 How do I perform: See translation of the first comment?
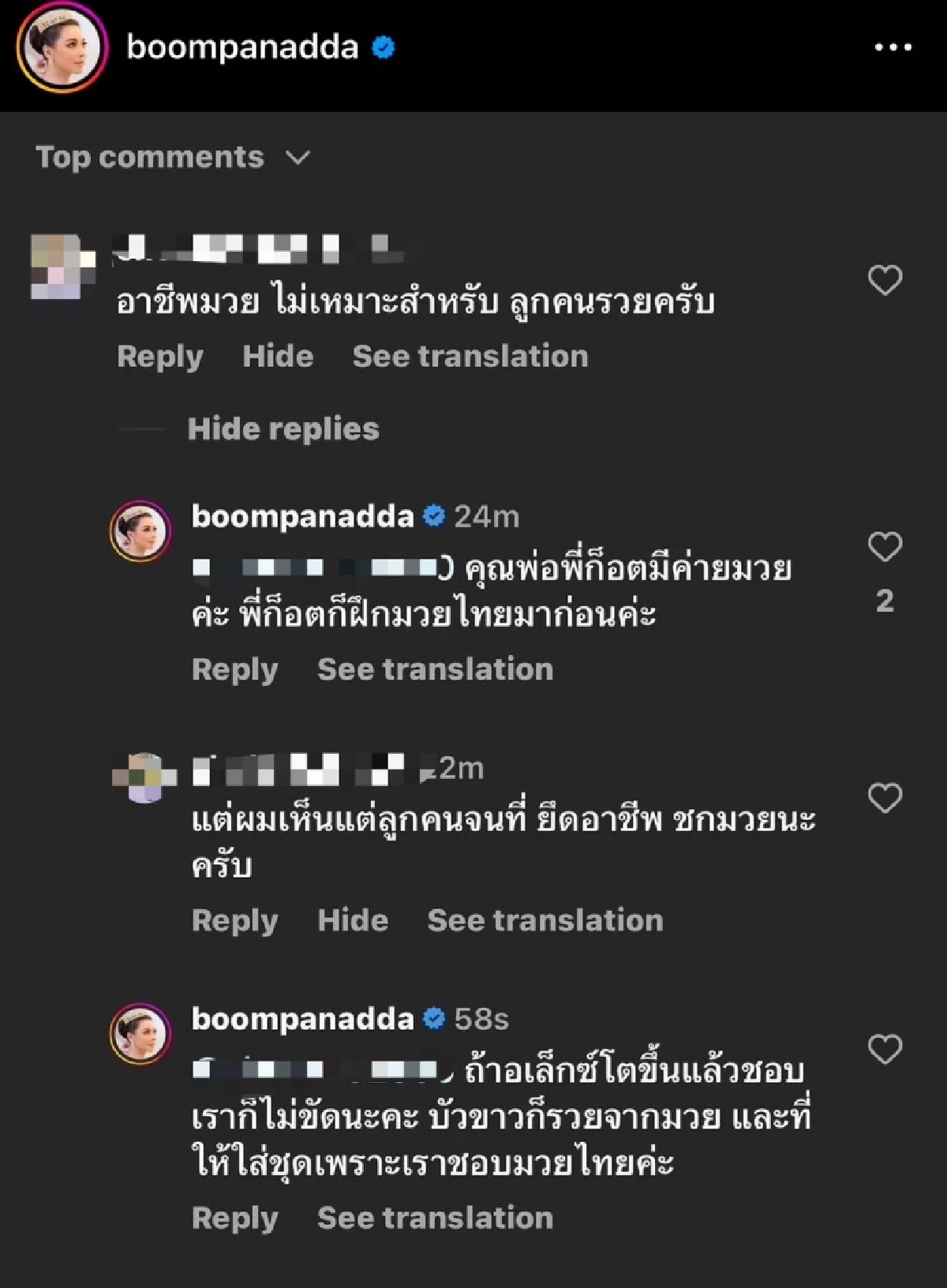(469, 355)
